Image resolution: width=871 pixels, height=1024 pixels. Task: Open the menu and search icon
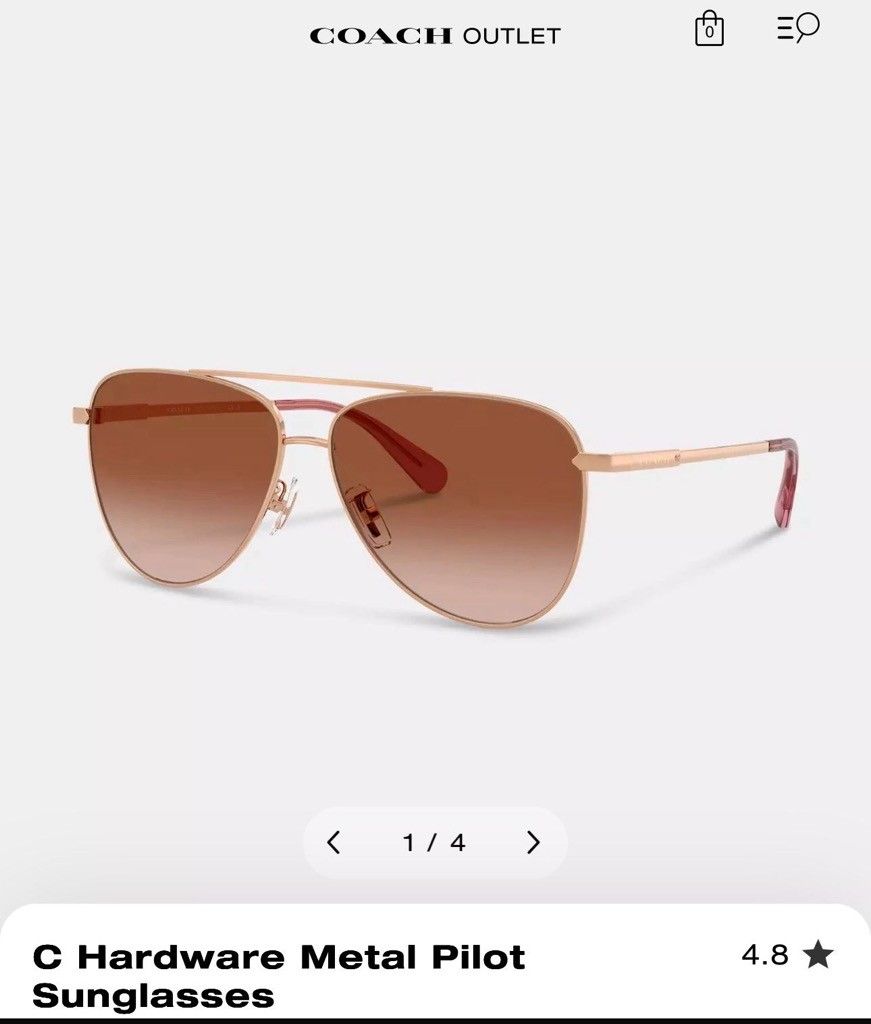[x=798, y=28]
